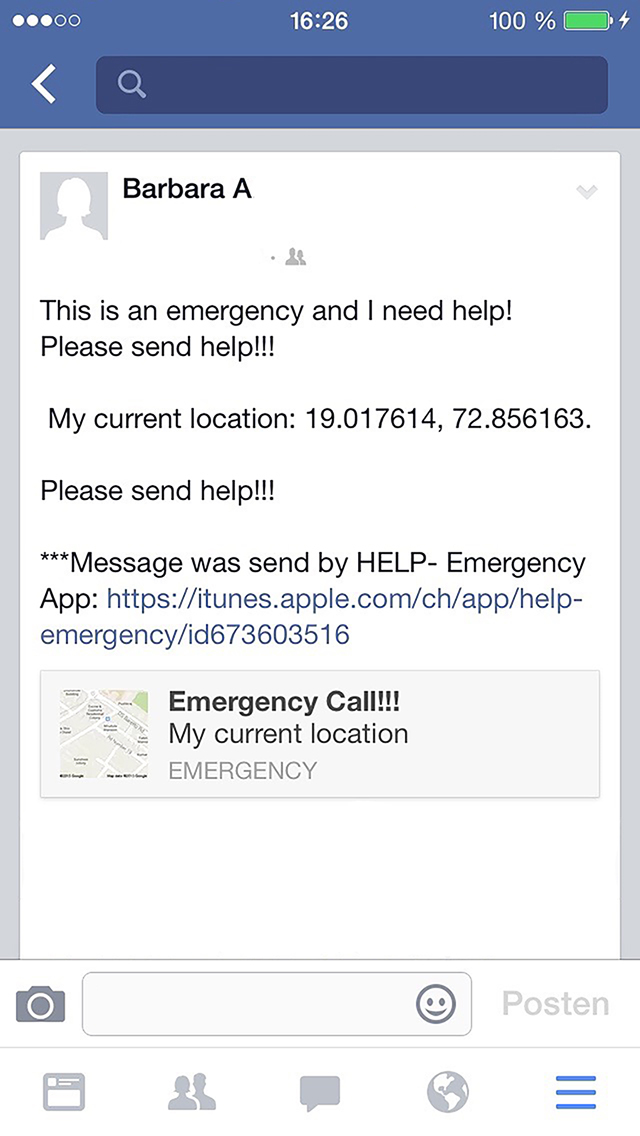Open the emoji smiley picker

(x=436, y=1004)
